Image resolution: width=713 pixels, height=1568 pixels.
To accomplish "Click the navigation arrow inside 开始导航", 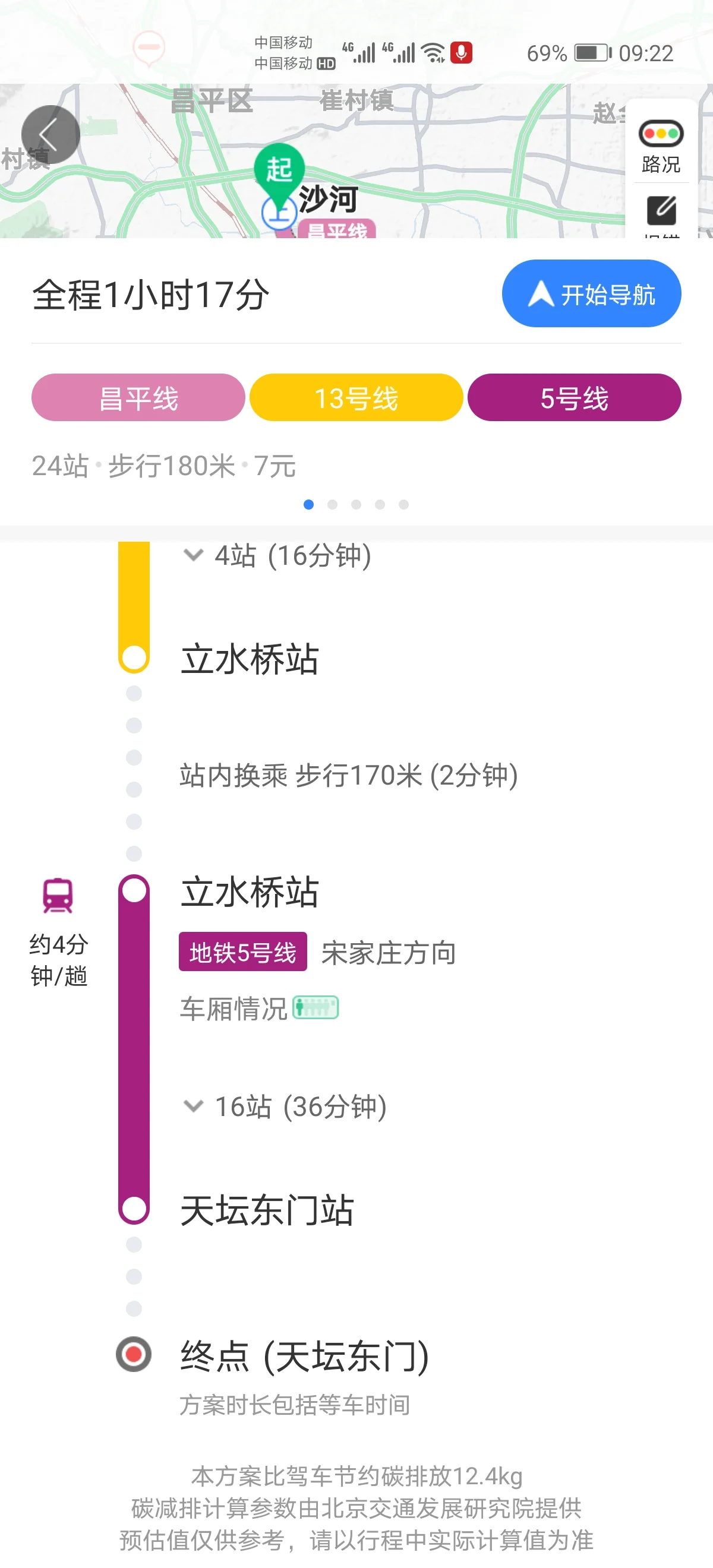I will [540, 293].
